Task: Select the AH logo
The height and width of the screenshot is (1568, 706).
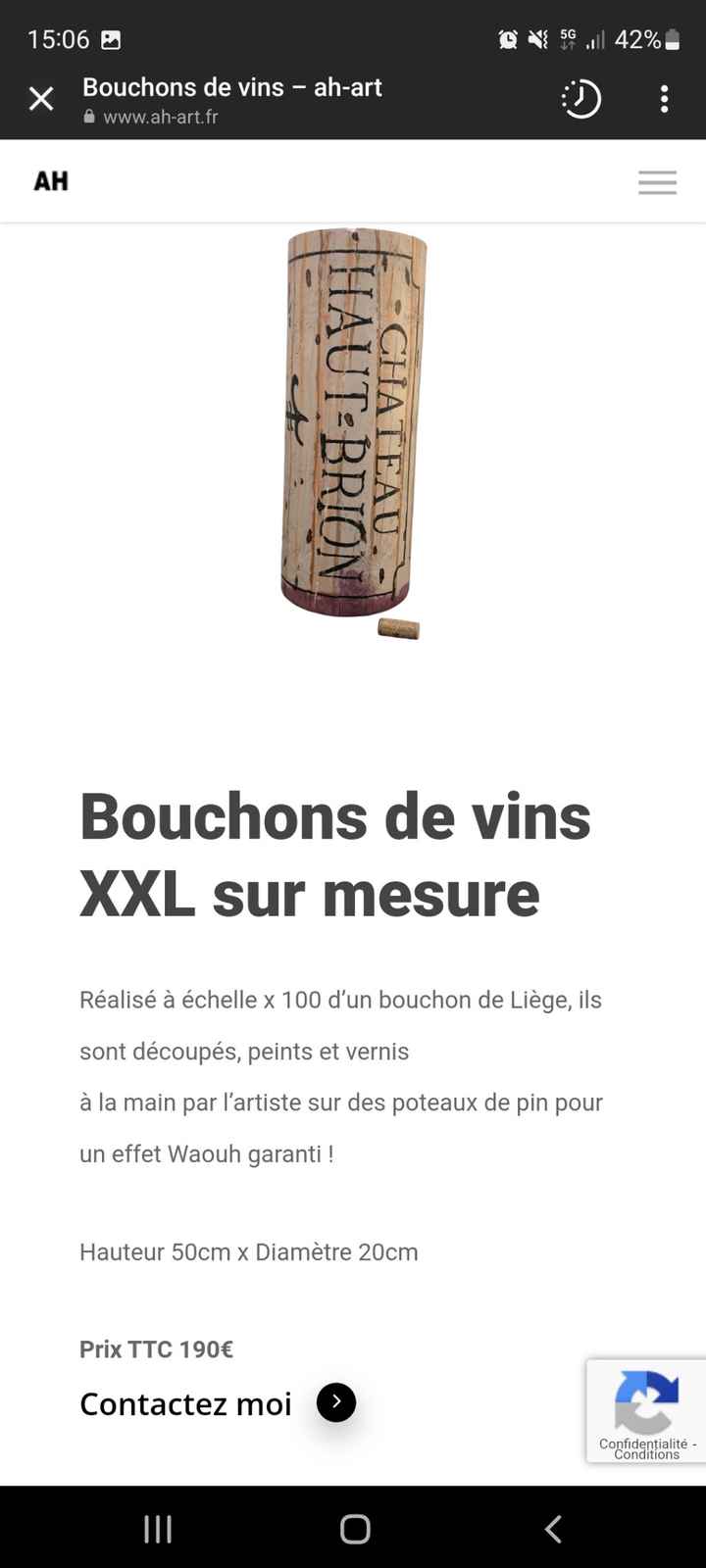Action: [50, 181]
